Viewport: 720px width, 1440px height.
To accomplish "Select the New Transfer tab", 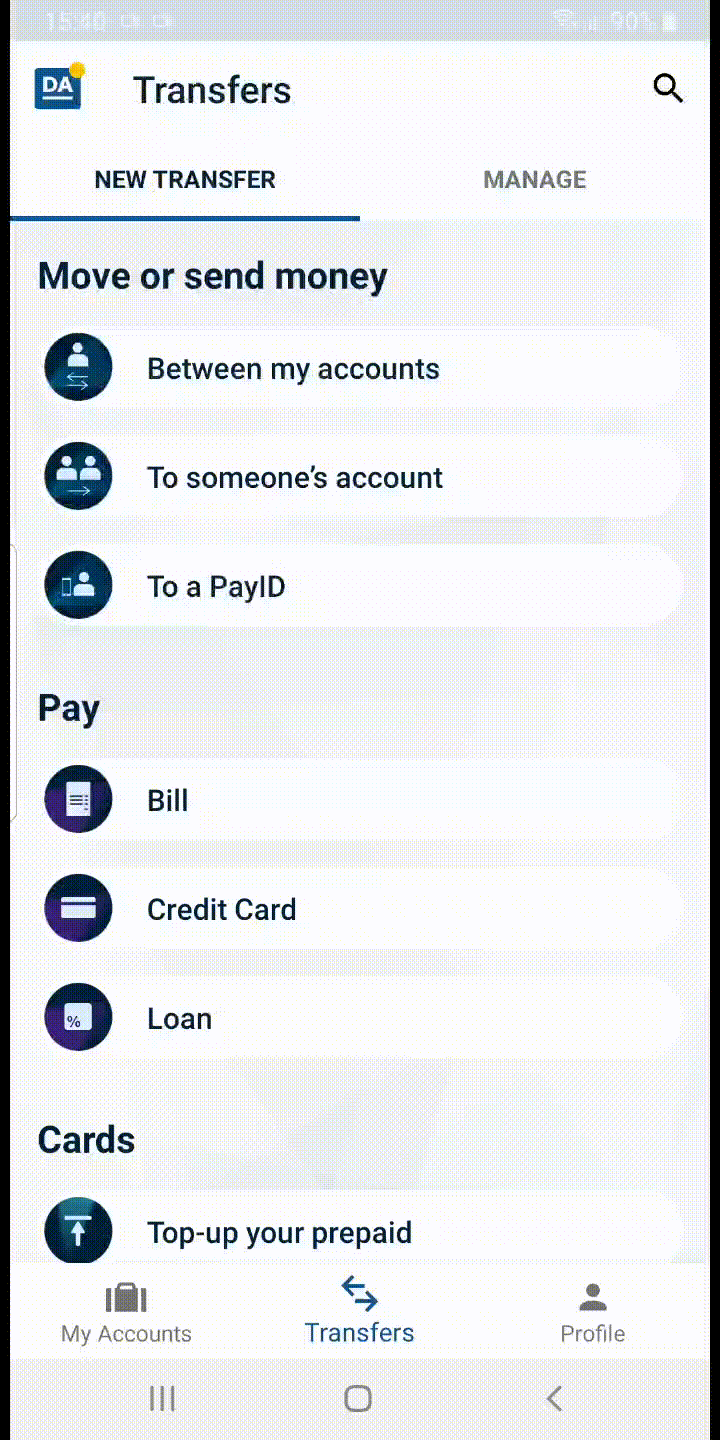I will tap(185, 180).
